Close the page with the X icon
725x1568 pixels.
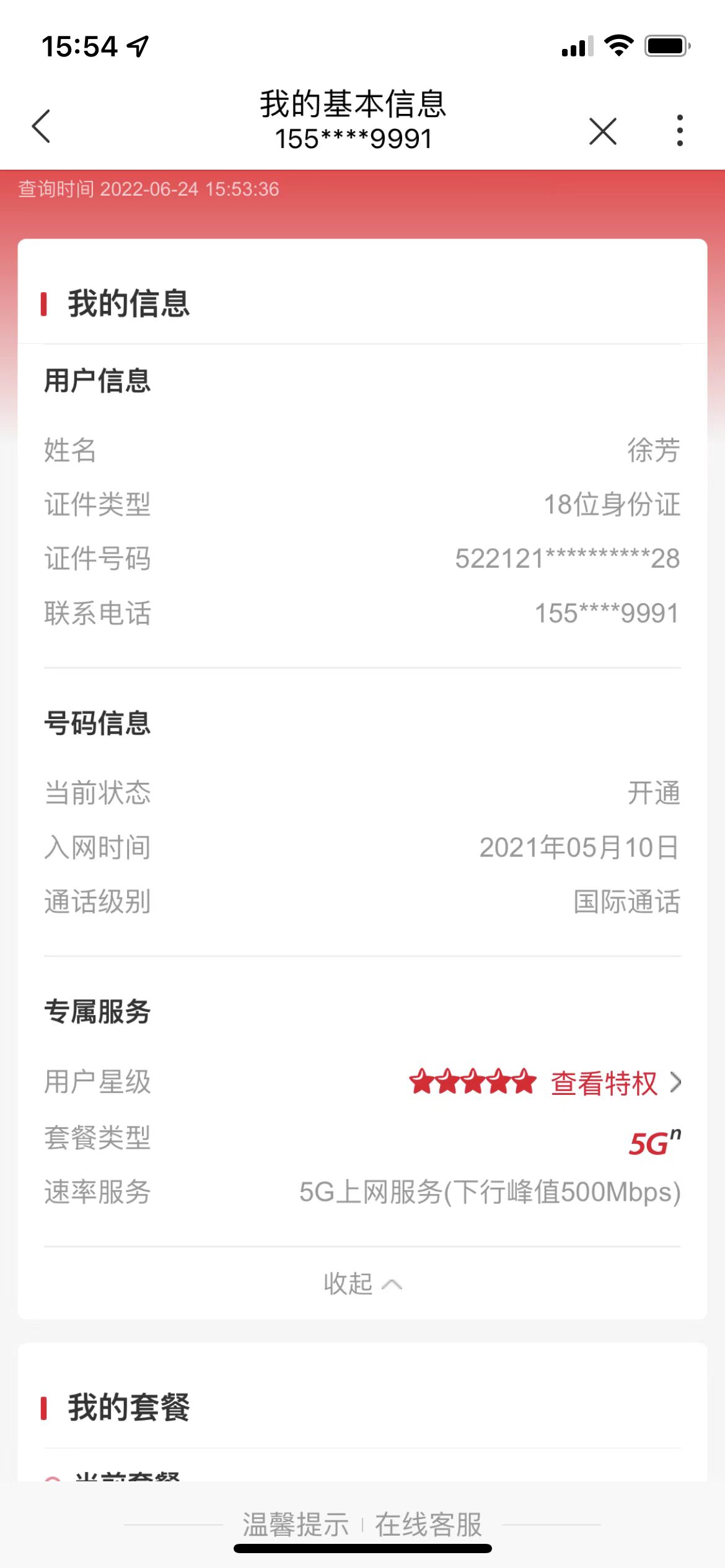tap(602, 131)
